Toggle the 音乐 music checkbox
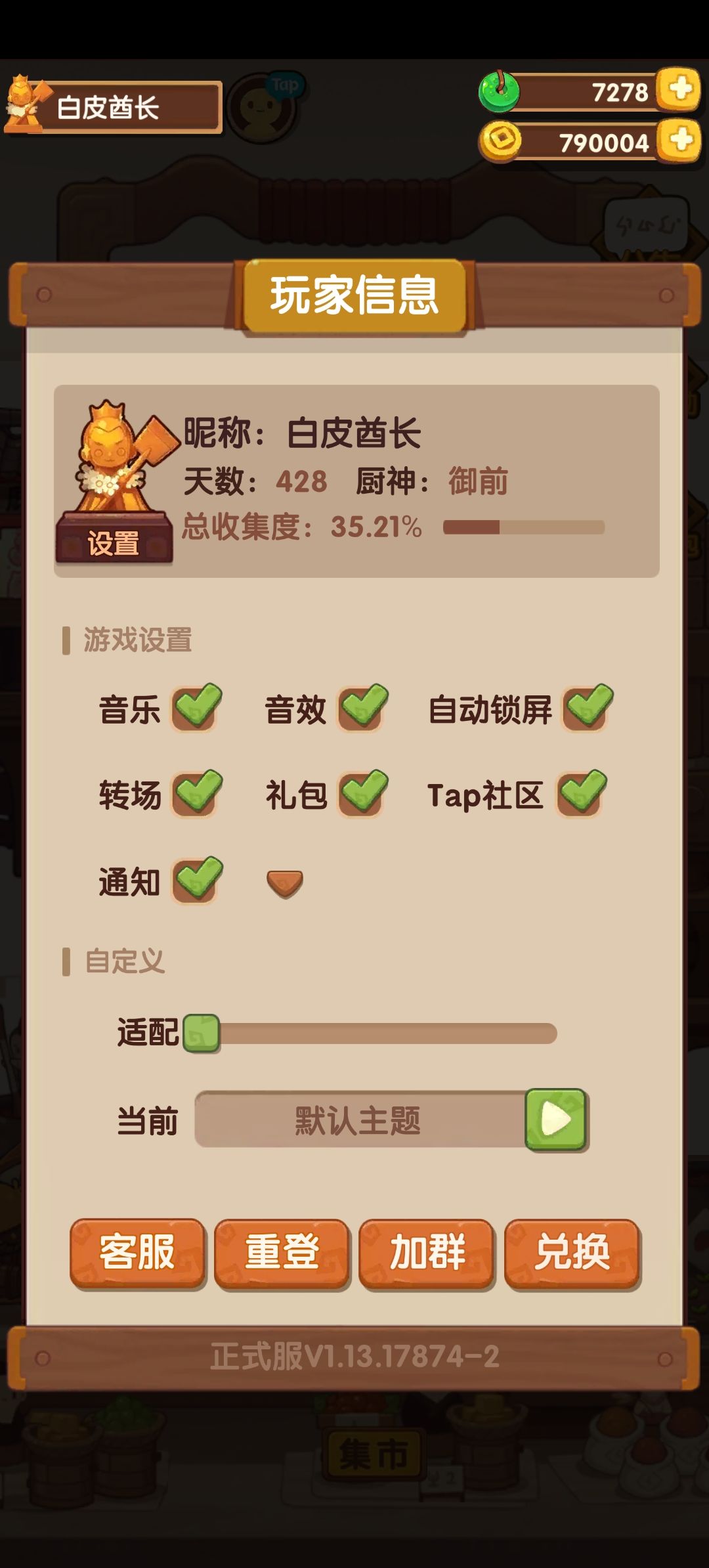 point(196,707)
